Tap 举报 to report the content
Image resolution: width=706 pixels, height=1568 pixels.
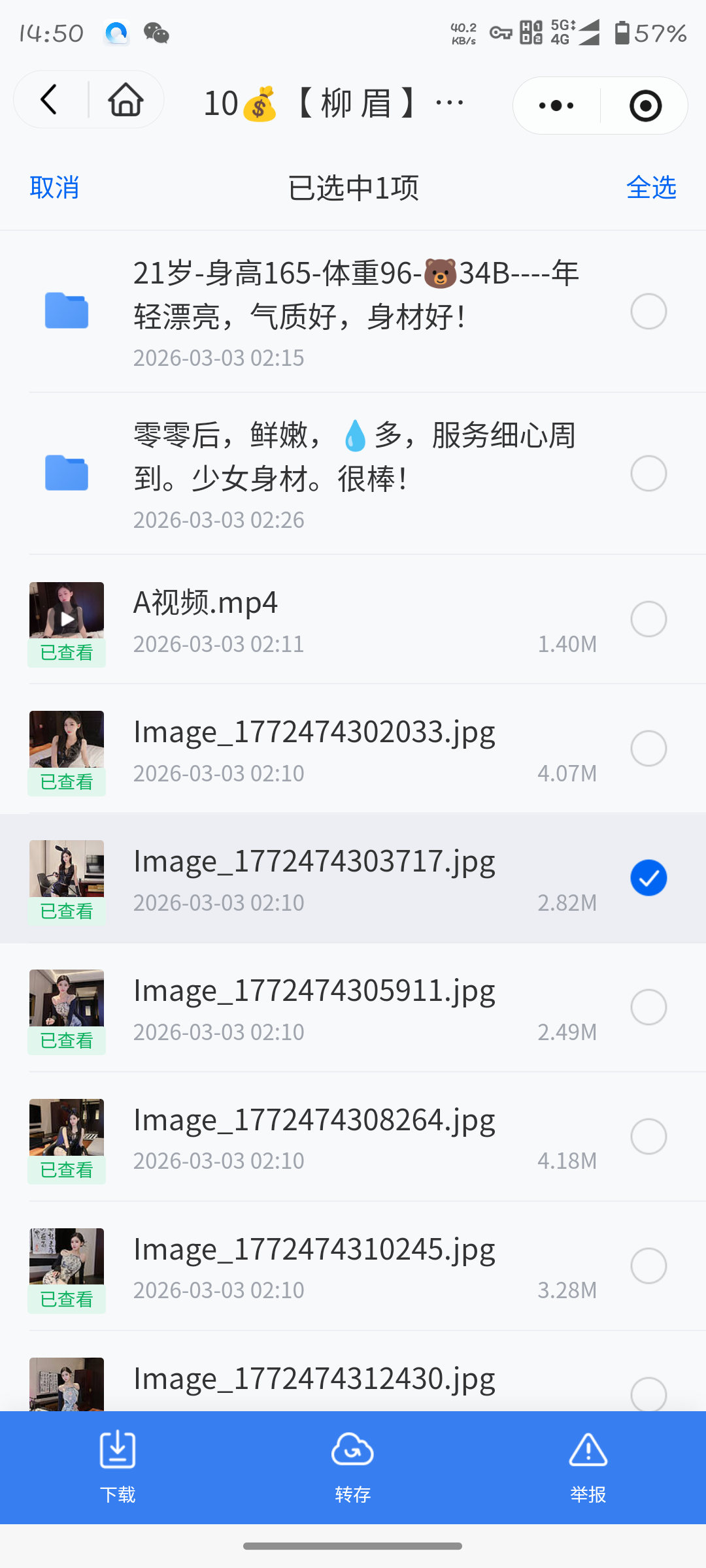click(588, 1467)
